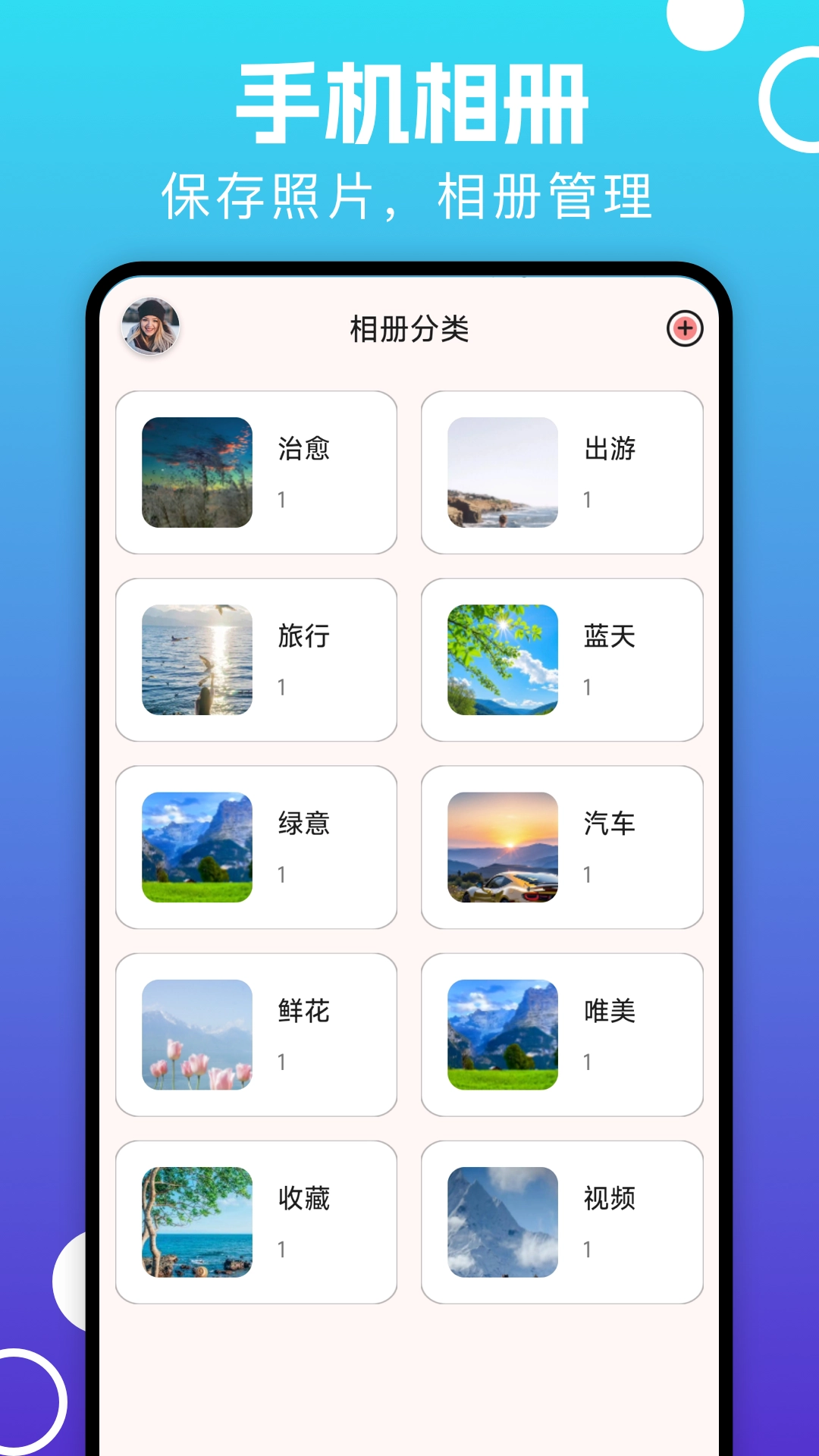Select the 治愈 album card label
This screenshot has width=819, height=1456.
coord(303,449)
